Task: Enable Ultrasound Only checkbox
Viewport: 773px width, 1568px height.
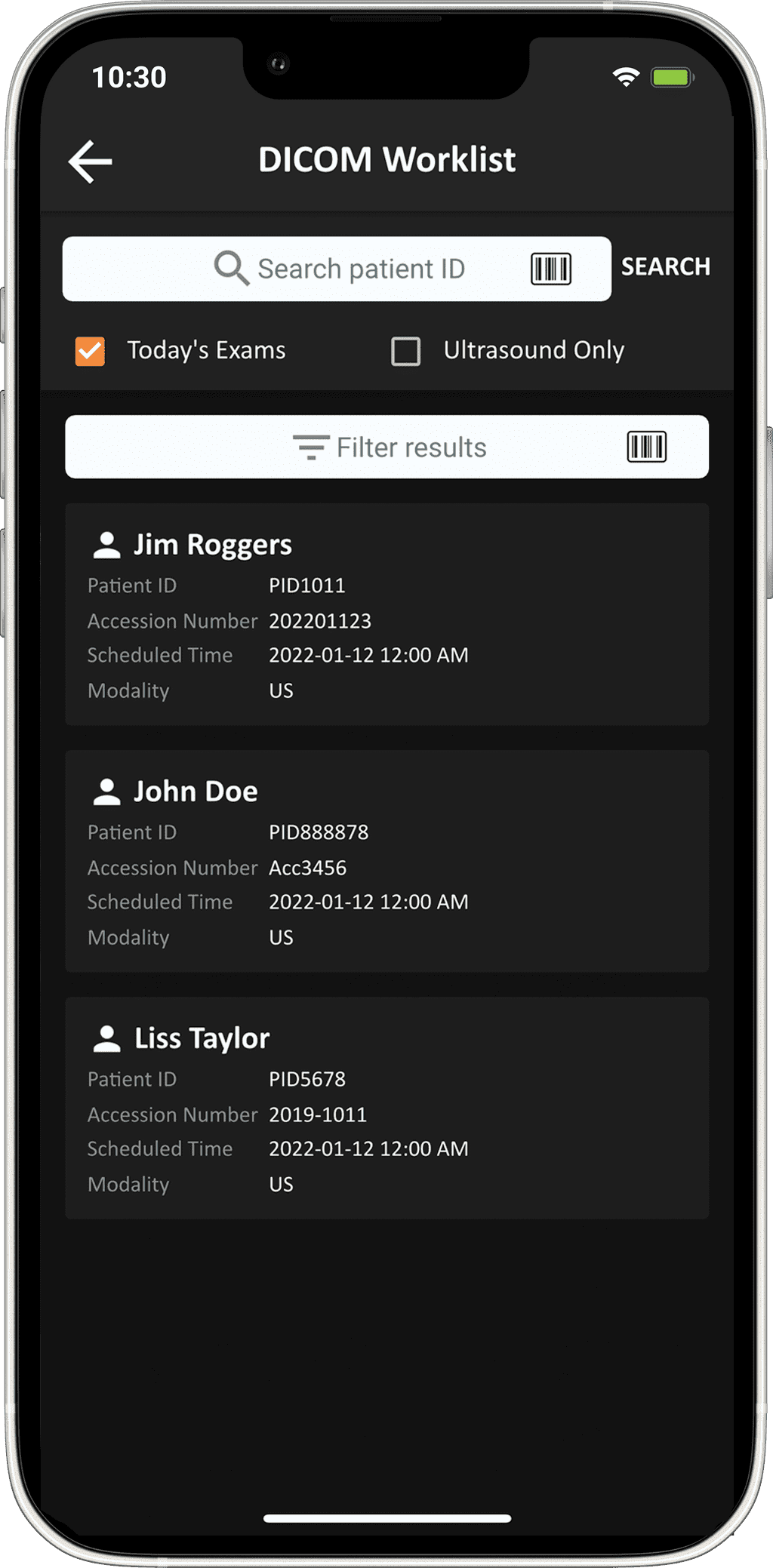Action: [406, 352]
